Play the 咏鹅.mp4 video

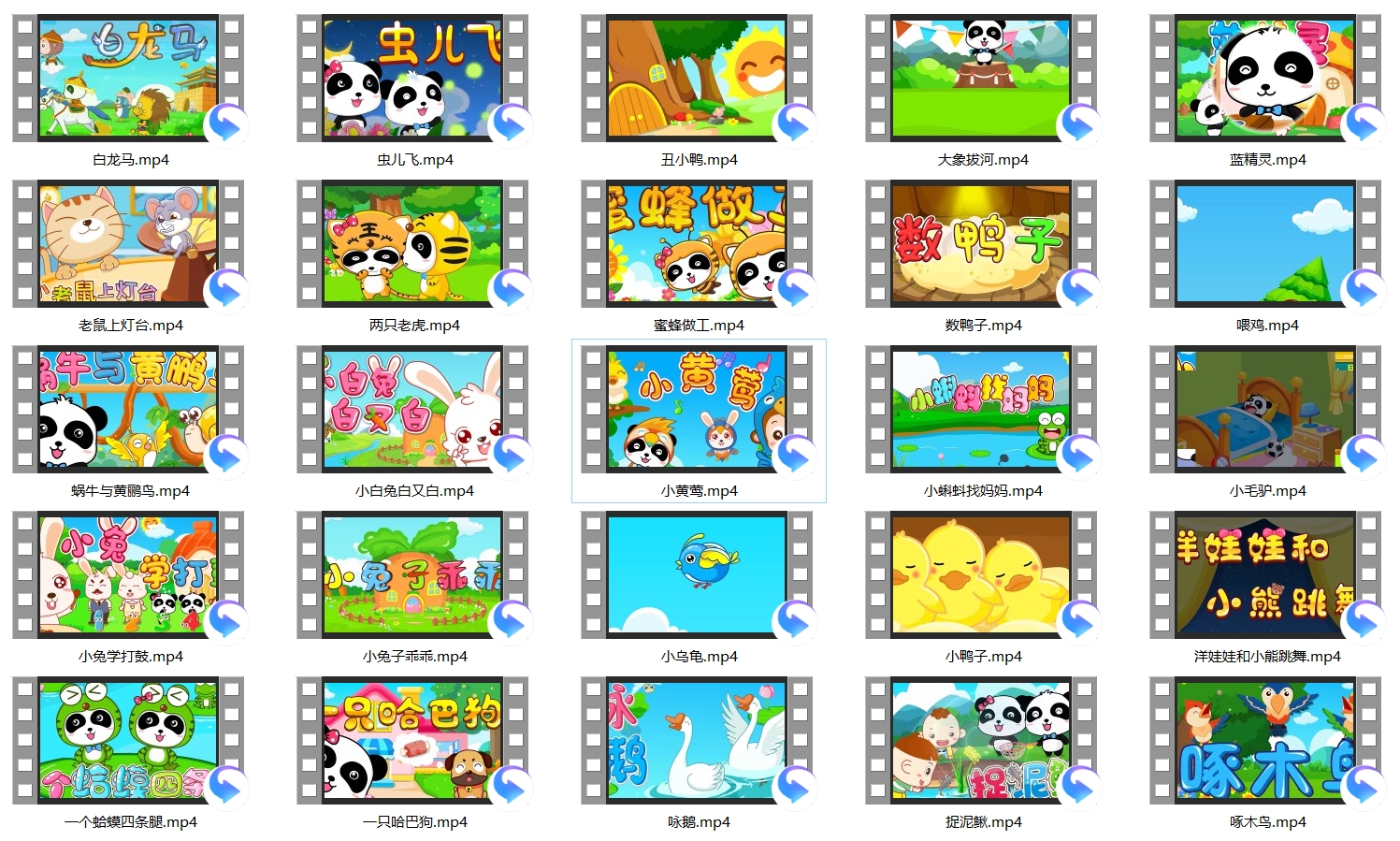697,741
